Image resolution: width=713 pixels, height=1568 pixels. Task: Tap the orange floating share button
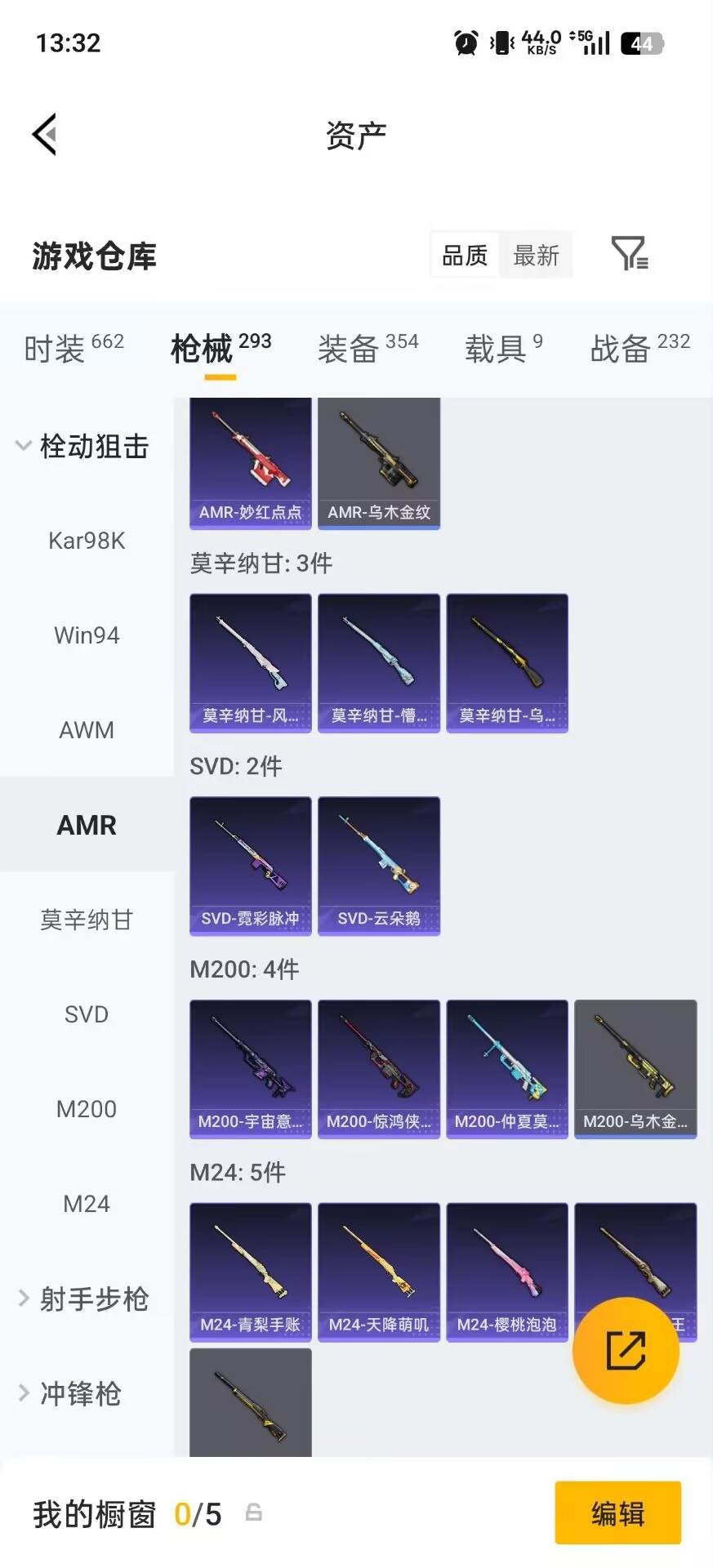(x=626, y=1350)
